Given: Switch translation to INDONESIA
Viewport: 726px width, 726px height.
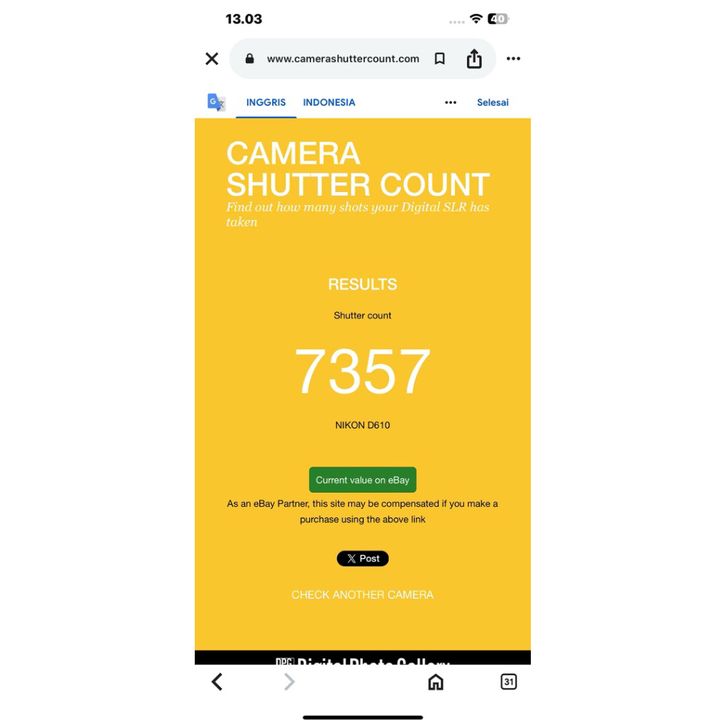Looking at the screenshot, I should coord(329,102).
